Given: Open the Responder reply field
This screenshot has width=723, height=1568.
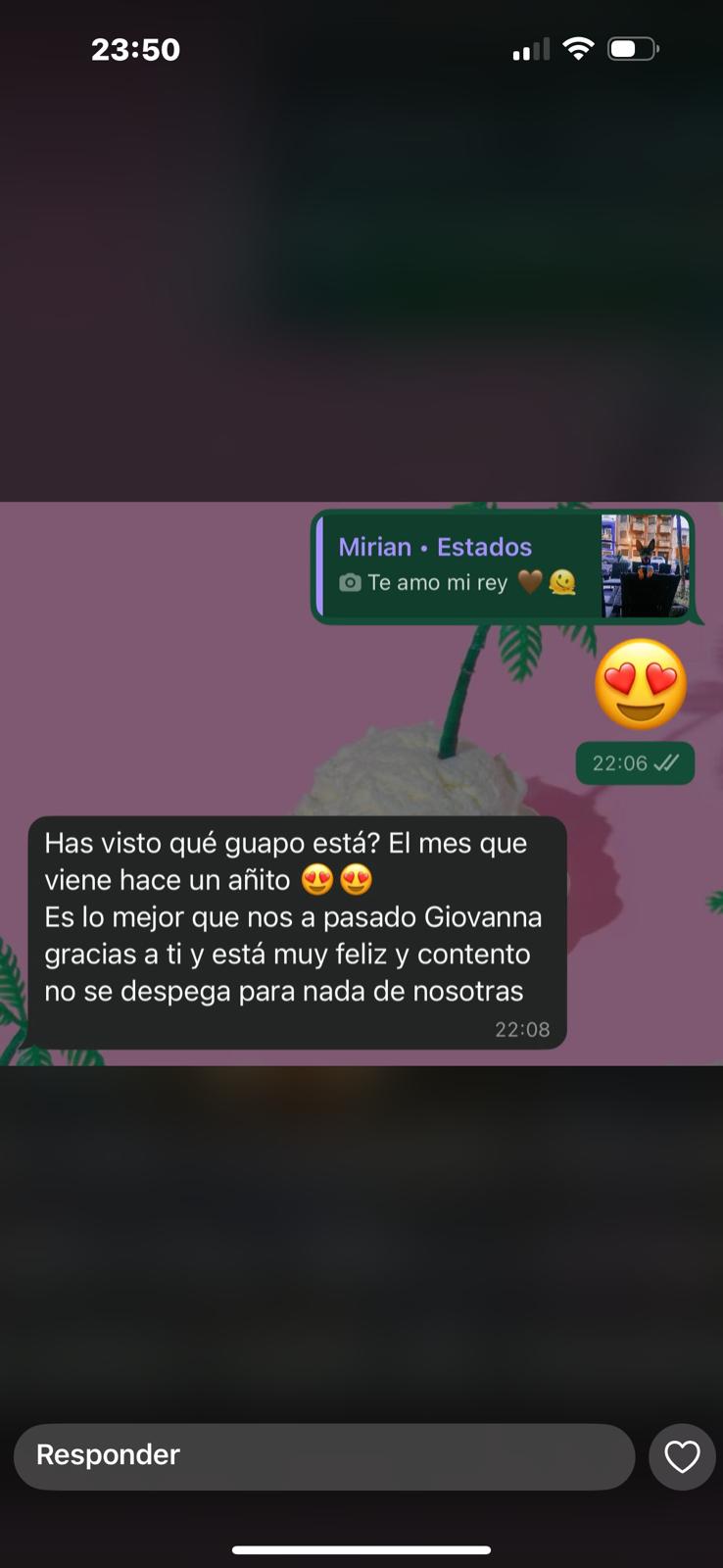Looking at the screenshot, I should (323, 1456).
